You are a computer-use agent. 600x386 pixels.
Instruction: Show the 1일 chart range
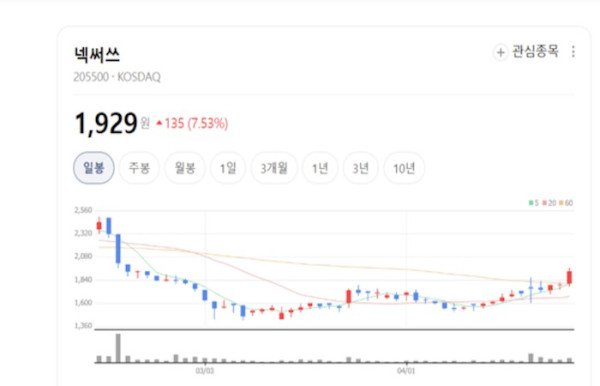pyautogui.click(x=228, y=168)
